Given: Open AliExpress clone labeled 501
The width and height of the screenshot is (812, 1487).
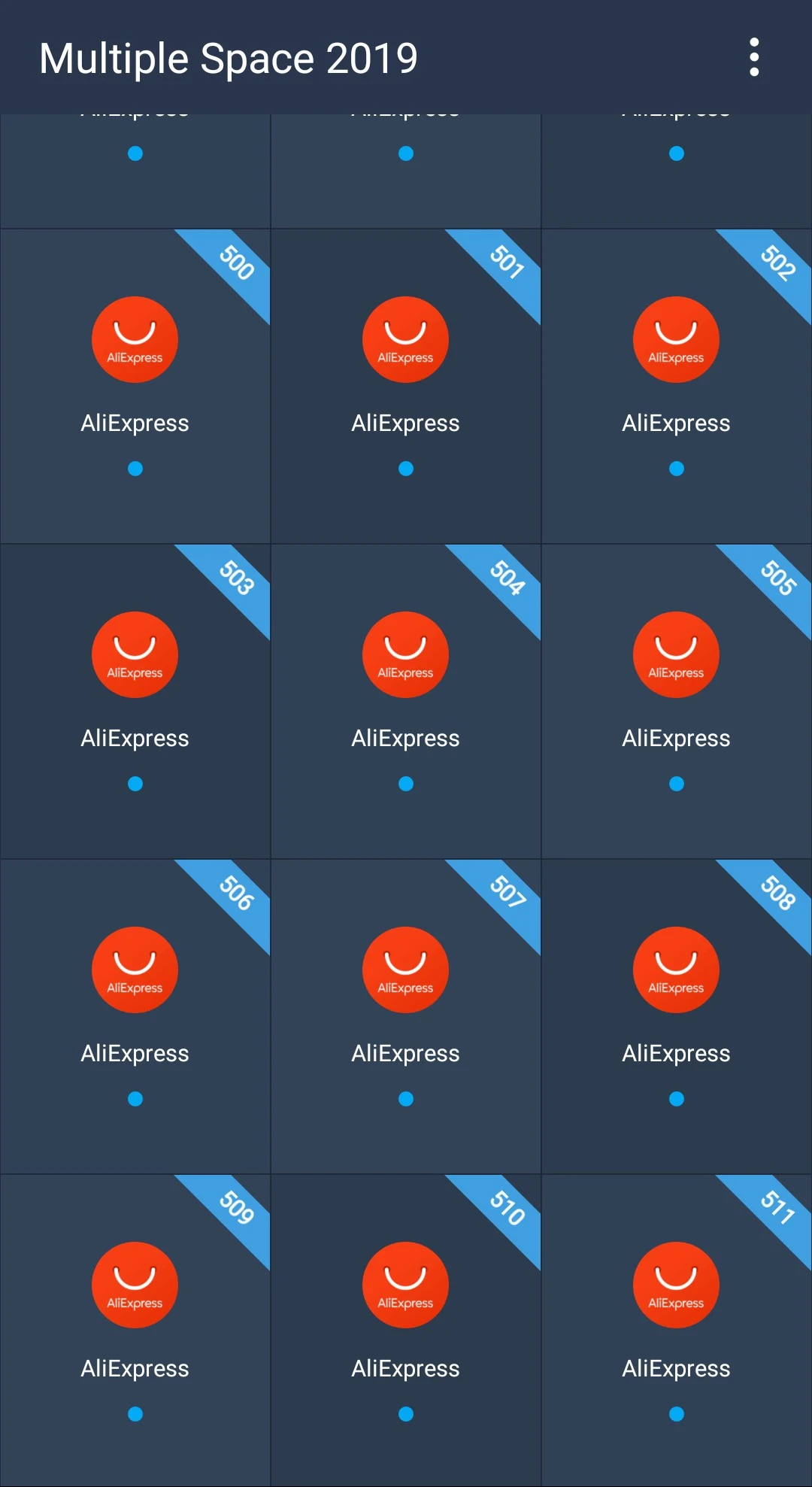Looking at the screenshot, I should coord(406,387).
